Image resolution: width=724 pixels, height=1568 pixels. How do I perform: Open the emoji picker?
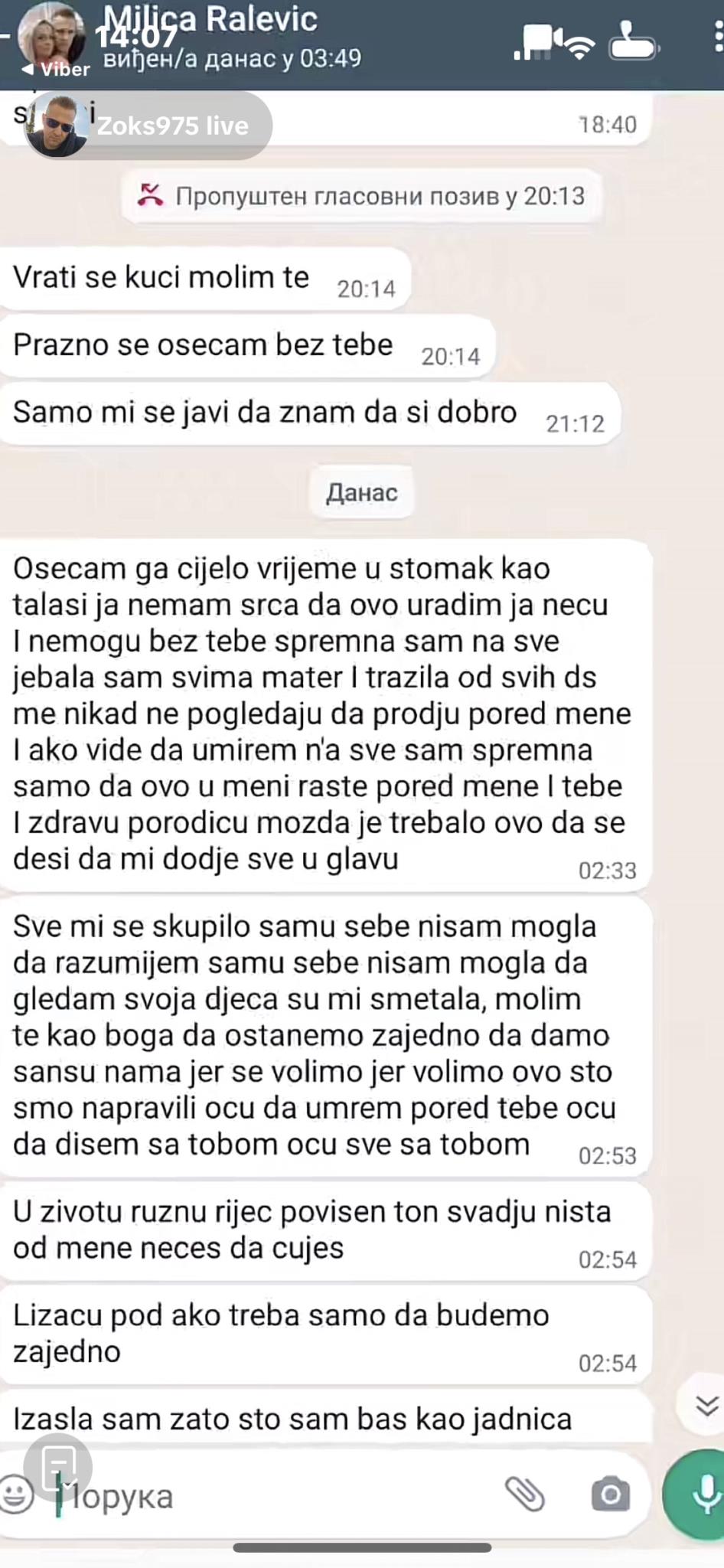[x=17, y=1494]
